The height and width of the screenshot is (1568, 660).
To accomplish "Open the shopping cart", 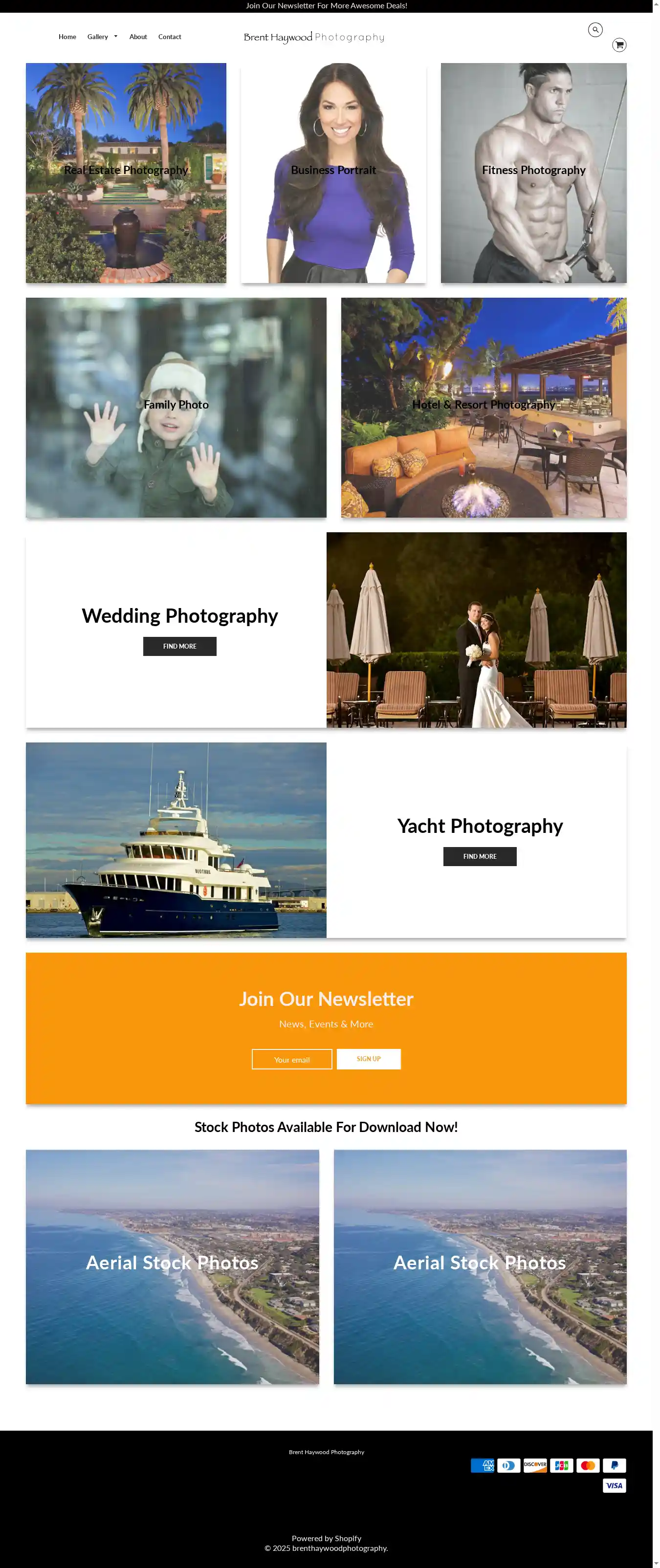I will click(x=618, y=45).
